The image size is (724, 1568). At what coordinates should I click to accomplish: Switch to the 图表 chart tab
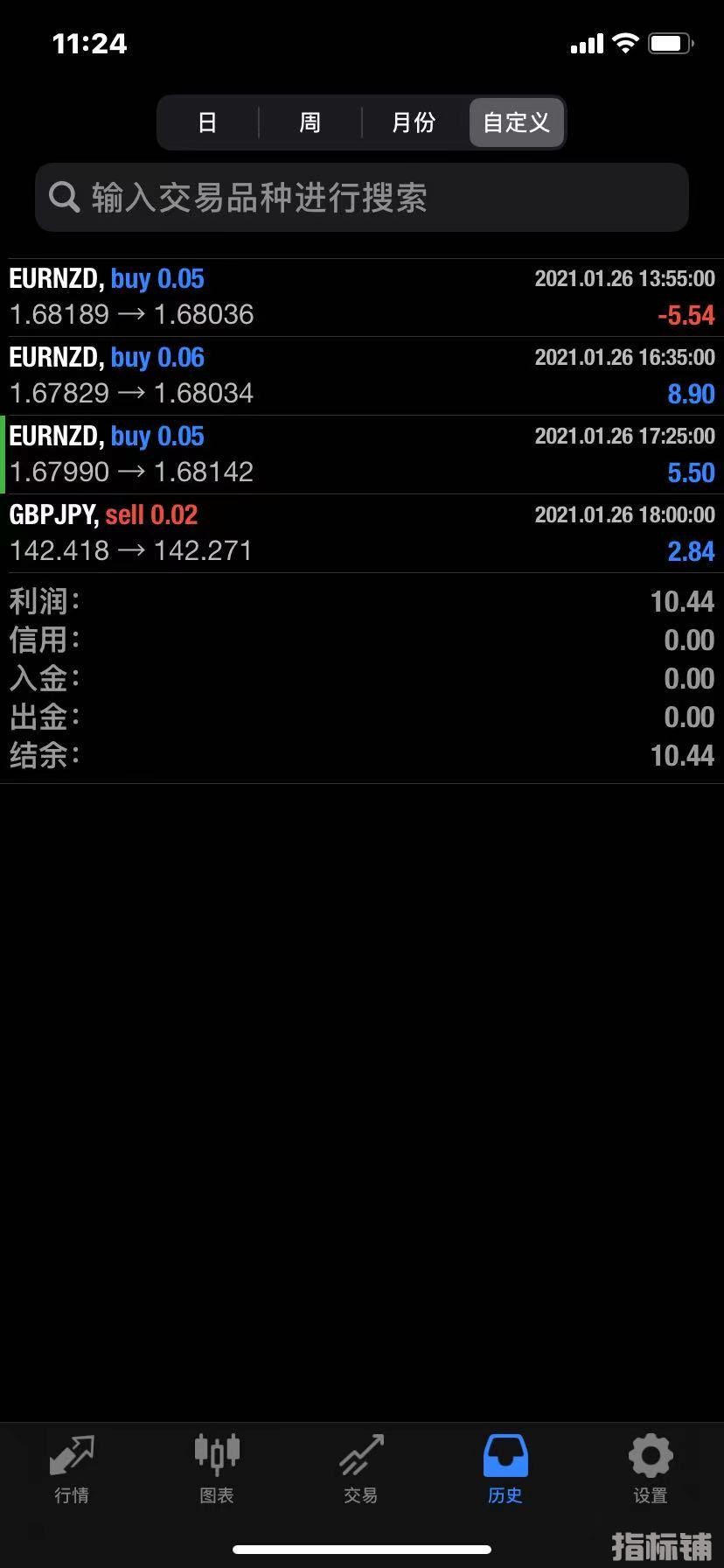217,1468
